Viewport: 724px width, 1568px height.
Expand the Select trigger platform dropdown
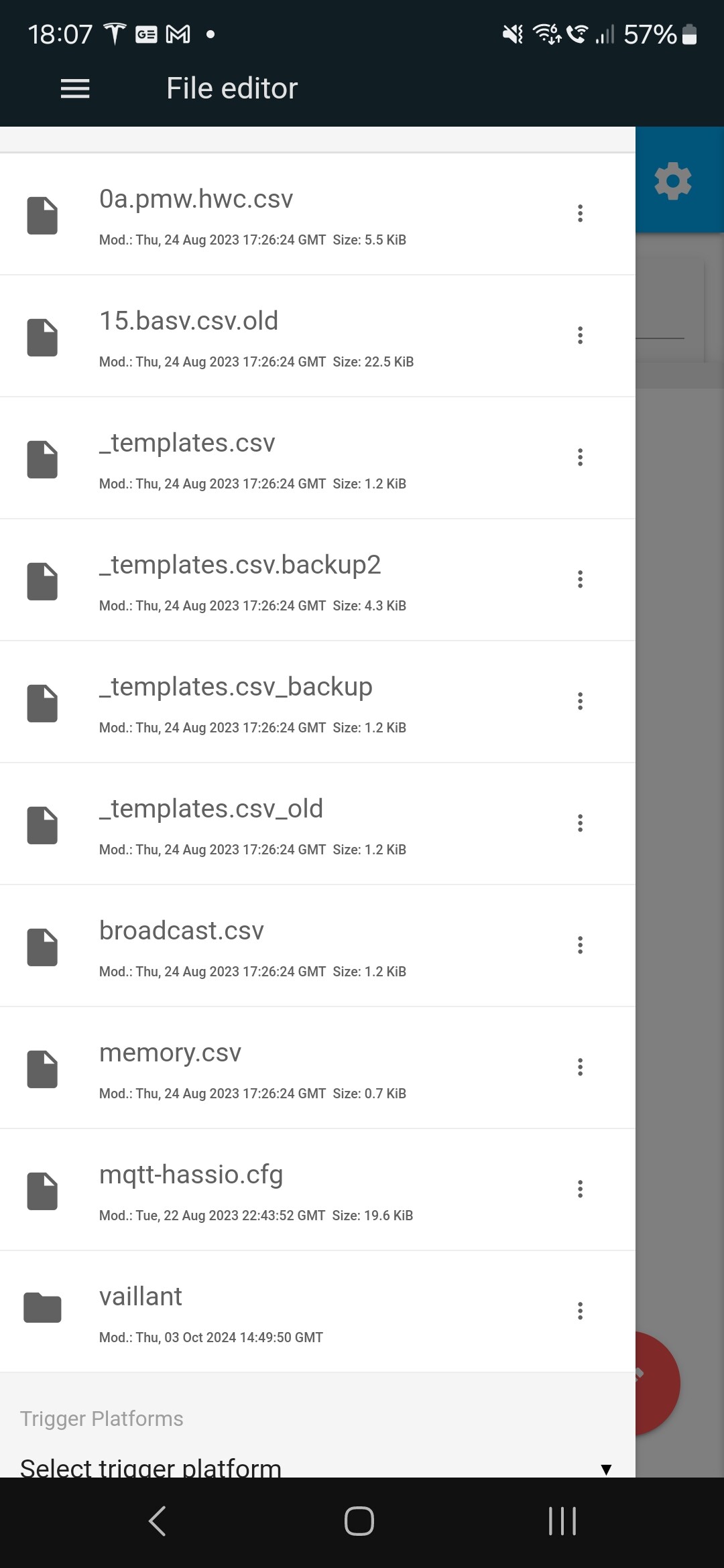[315, 1467]
